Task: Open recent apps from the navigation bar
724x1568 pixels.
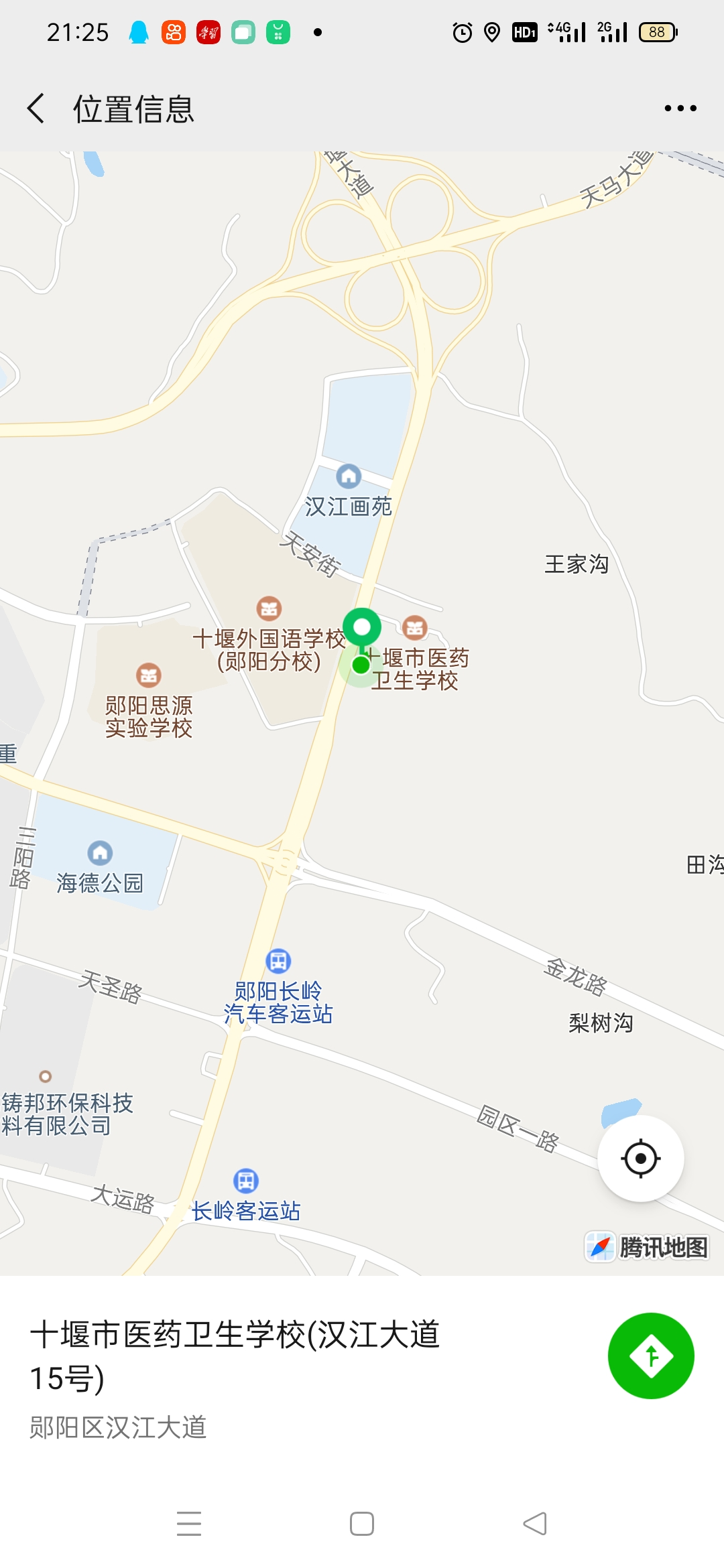Action: pyautogui.click(x=189, y=1524)
